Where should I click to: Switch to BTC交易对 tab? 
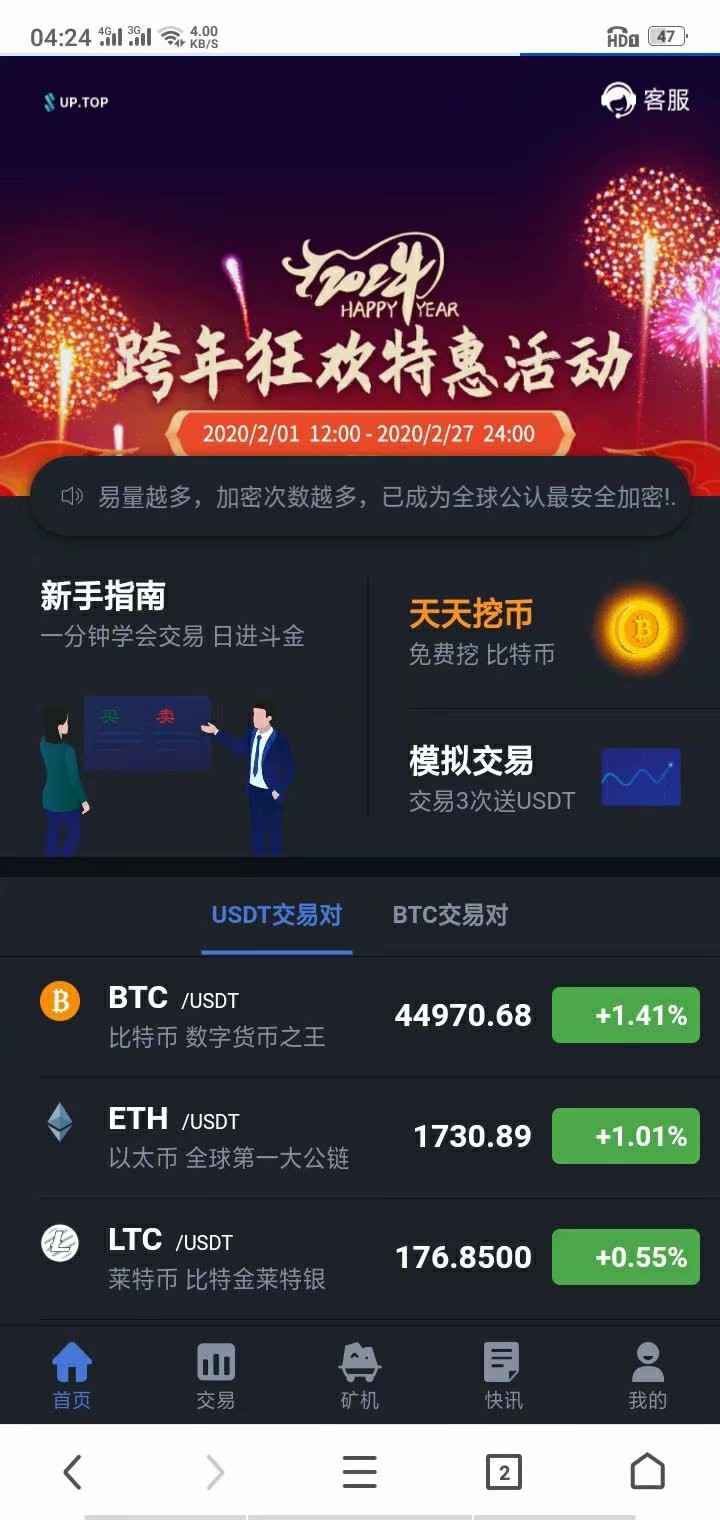(x=450, y=915)
